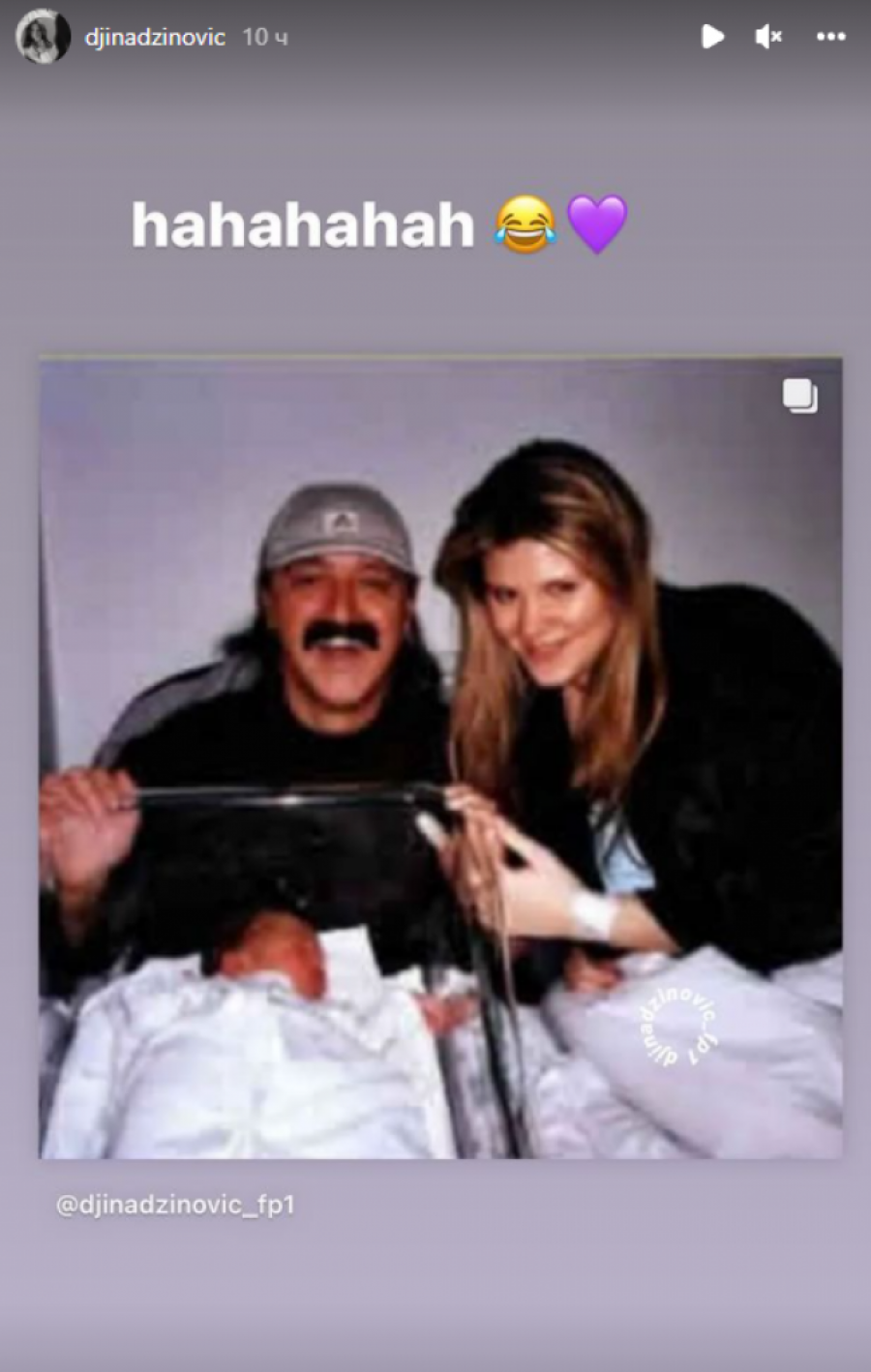Unmute the story sound
The height and width of the screenshot is (1372, 871).
(x=768, y=38)
